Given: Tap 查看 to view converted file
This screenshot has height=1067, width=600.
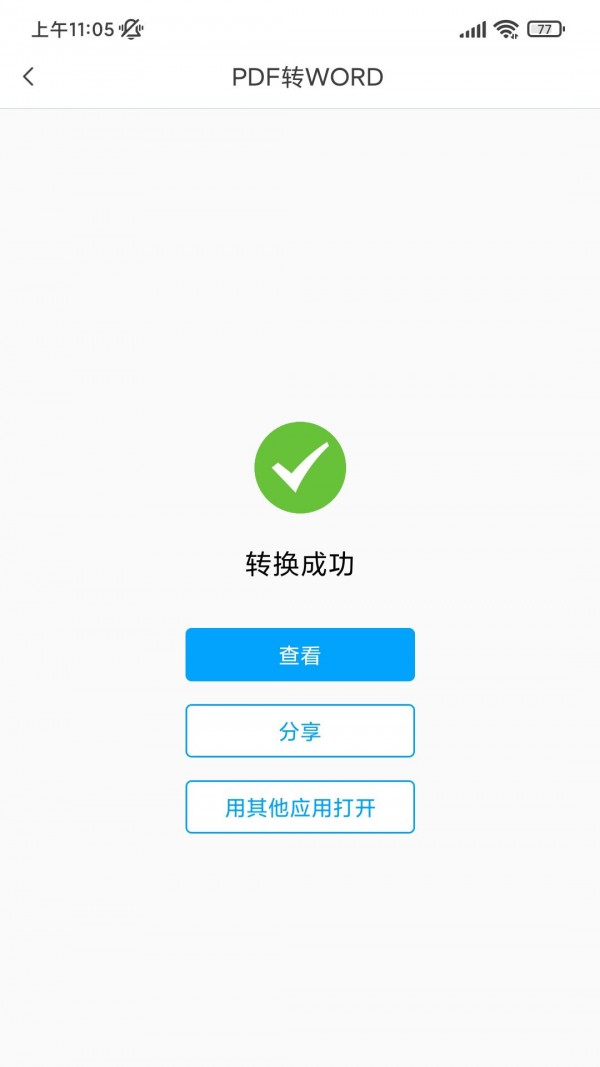Looking at the screenshot, I should [300, 655].
